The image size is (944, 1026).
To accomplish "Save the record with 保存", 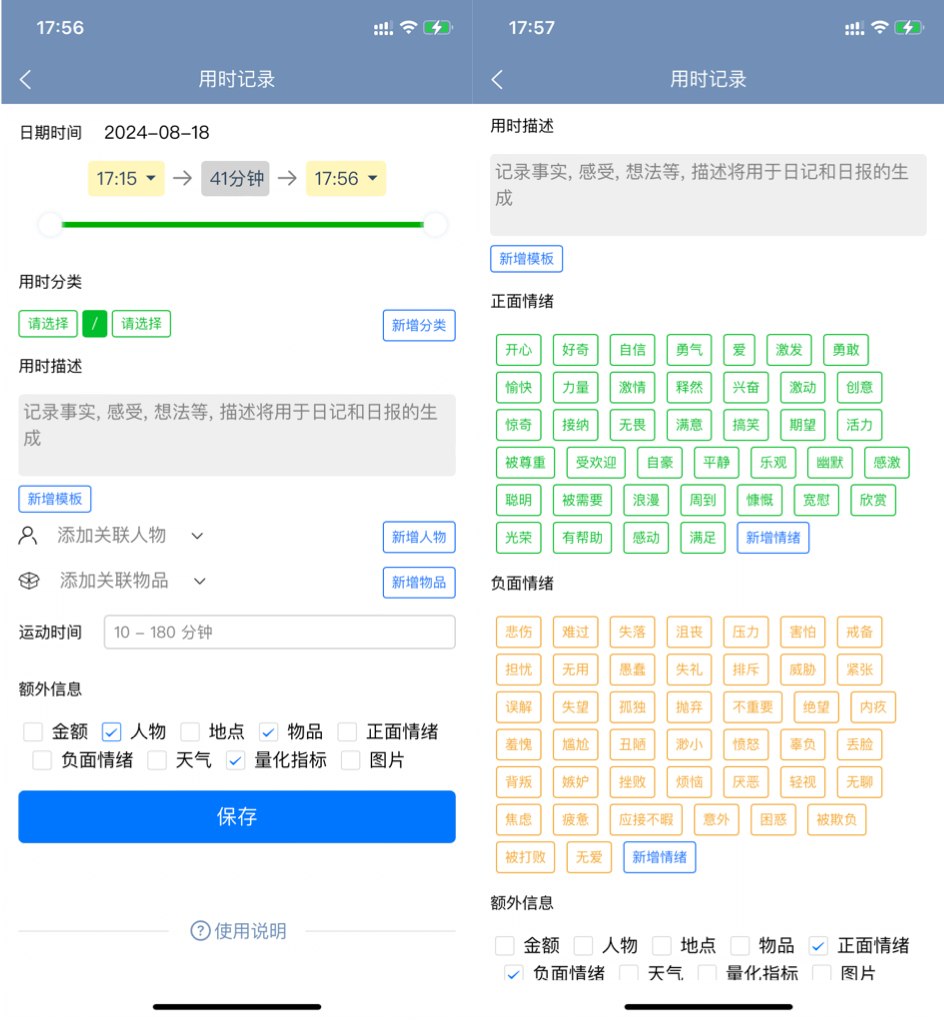I will [237, 817].
